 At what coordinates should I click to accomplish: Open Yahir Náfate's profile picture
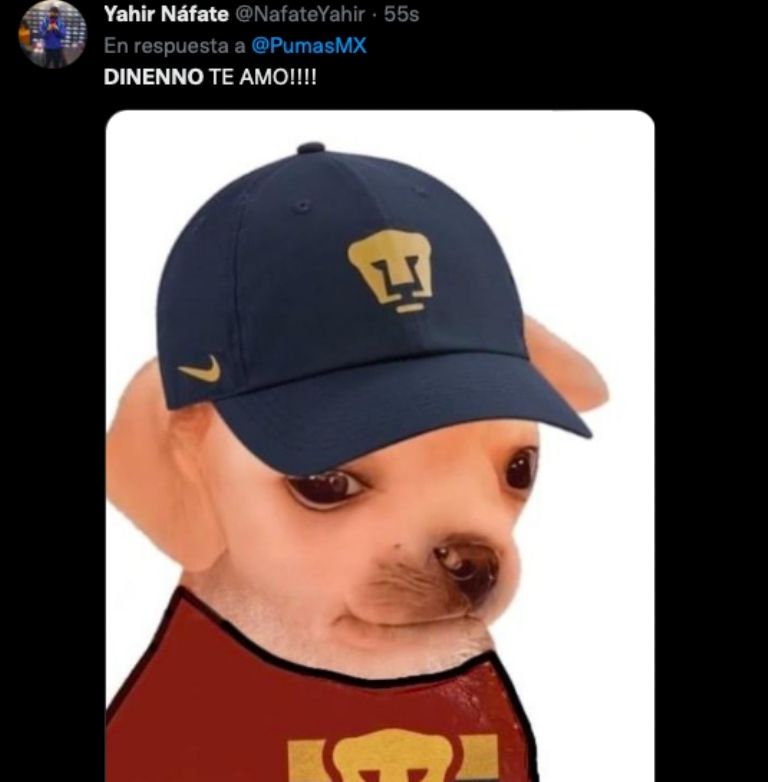click(x=52, y=35)
